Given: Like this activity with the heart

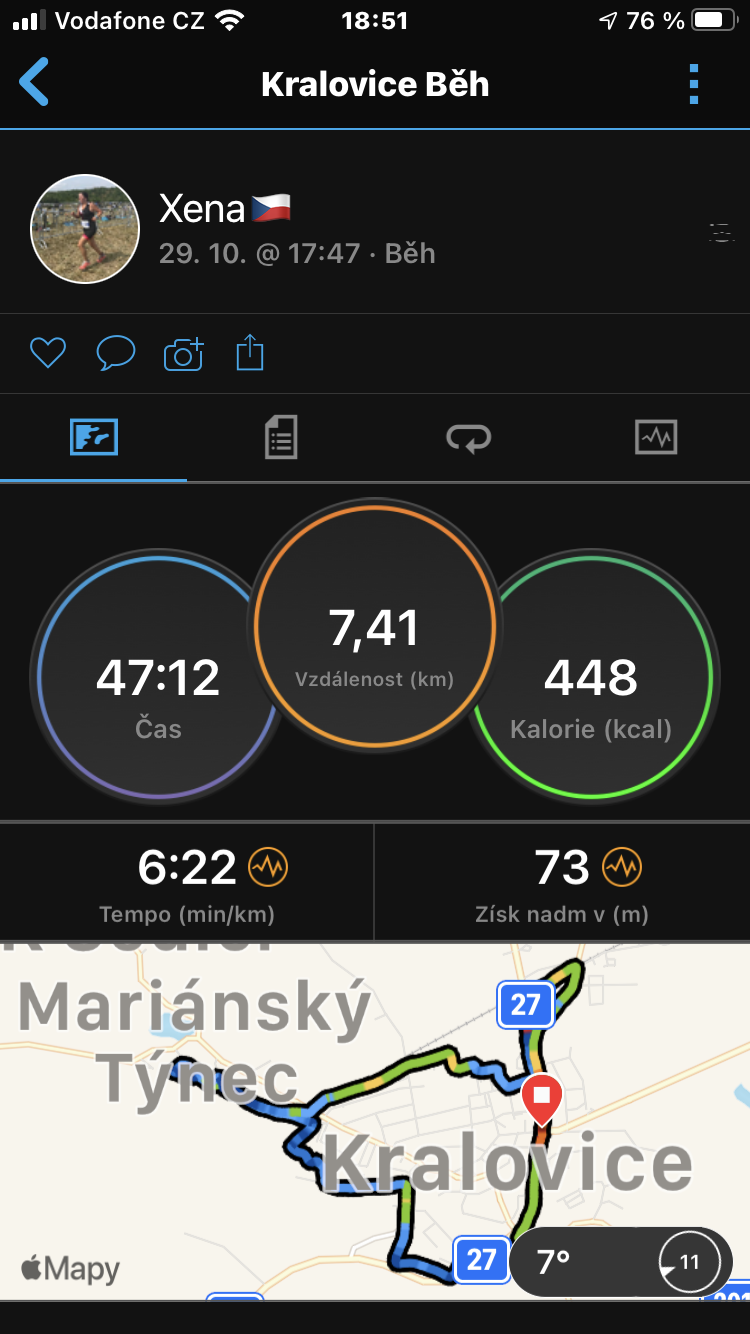Looking at the screenshot, I should [47, 353].
